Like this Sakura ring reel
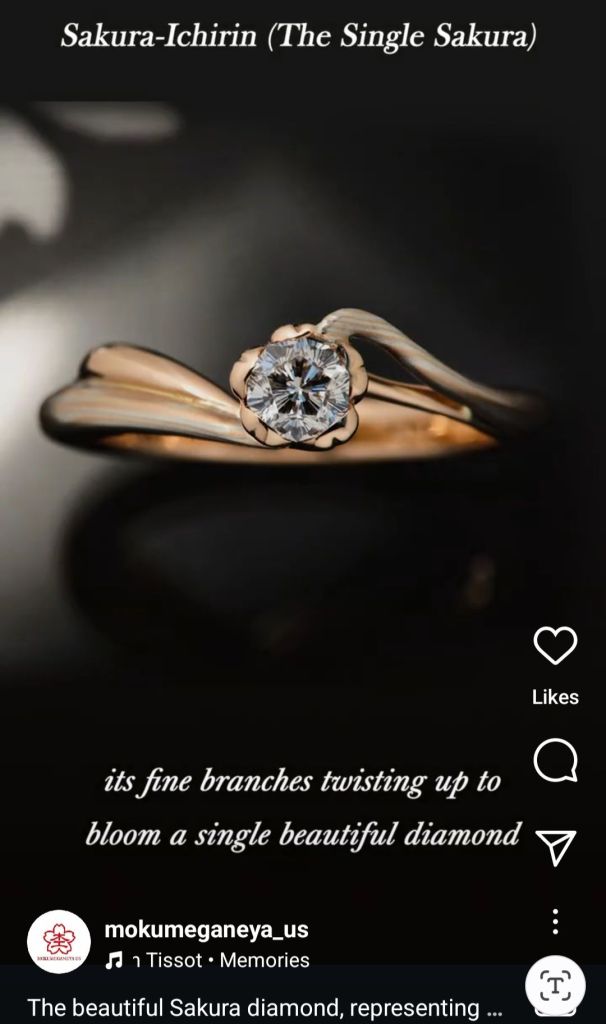This screenshot has height=1024, width=606. 555,646
